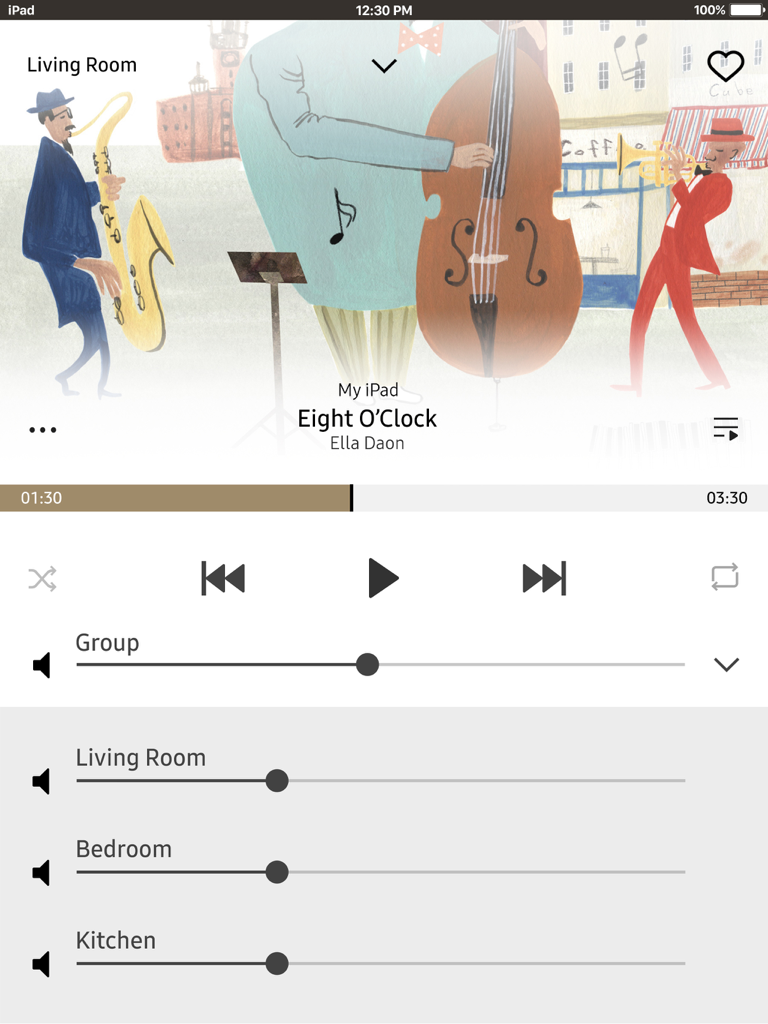Mute the Group volume
The image size is (768, 1024).
pyautogui.click(x=41, y=663)
